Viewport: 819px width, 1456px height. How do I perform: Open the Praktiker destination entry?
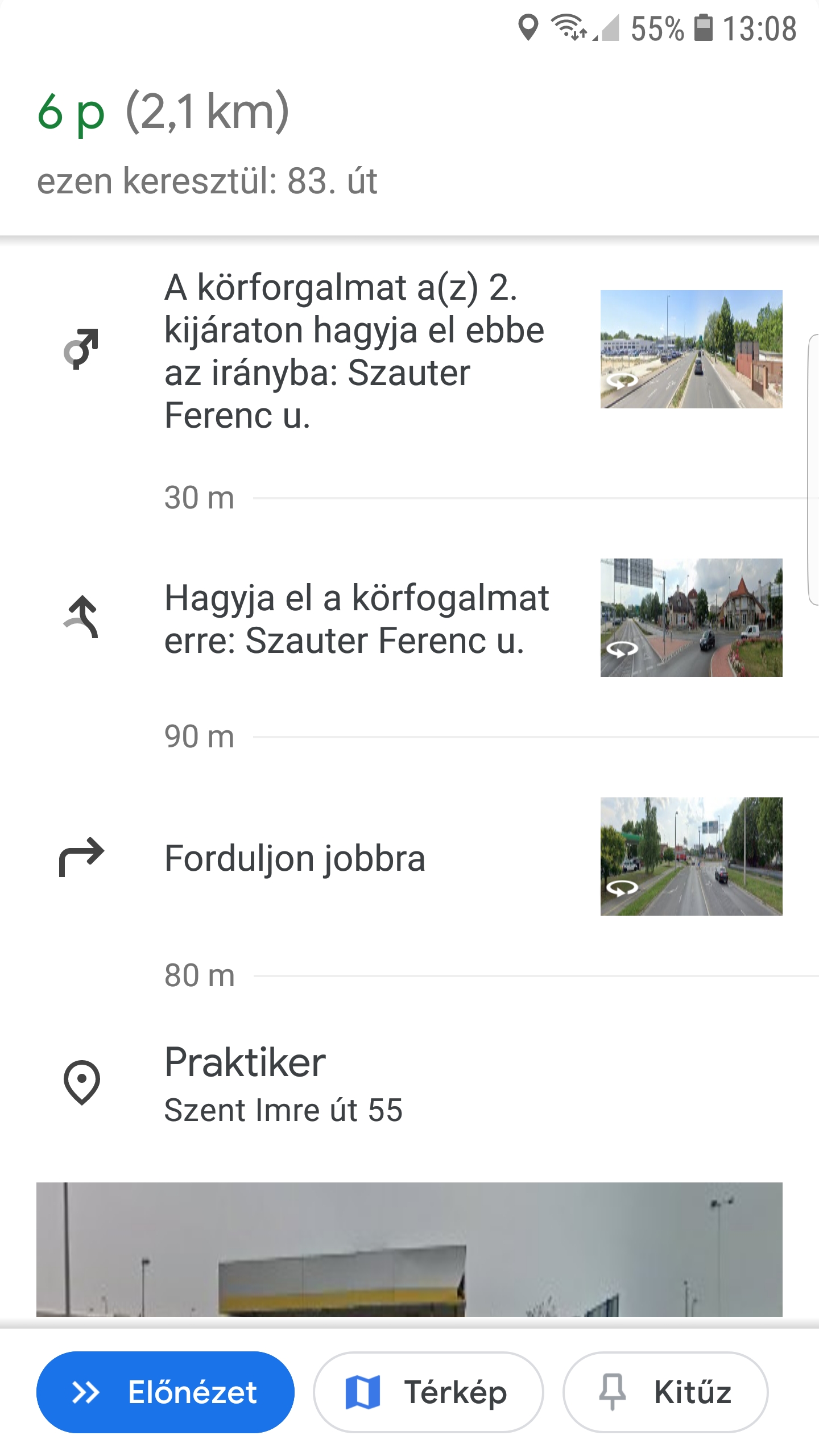[x=283, y=1084]
